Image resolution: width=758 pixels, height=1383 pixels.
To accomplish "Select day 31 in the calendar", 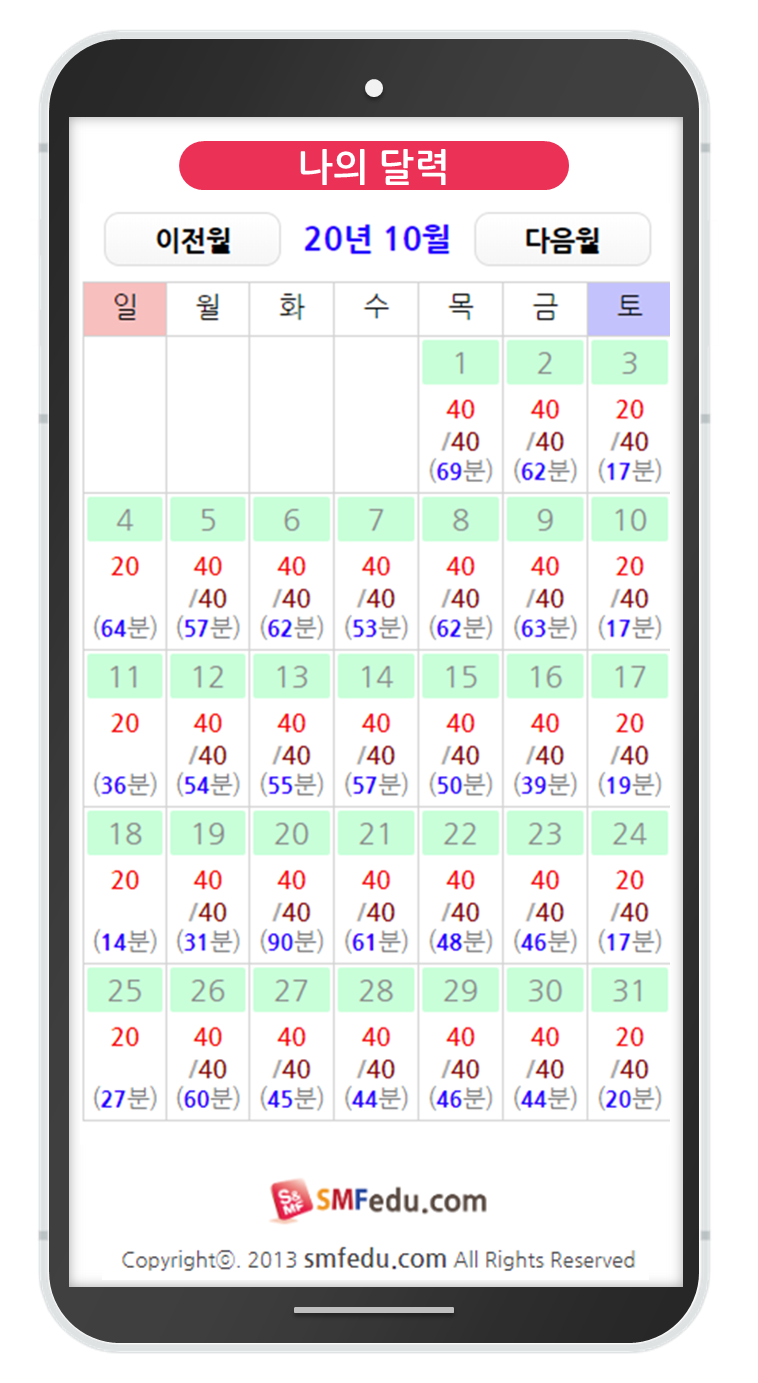I will tap(629, 991).
